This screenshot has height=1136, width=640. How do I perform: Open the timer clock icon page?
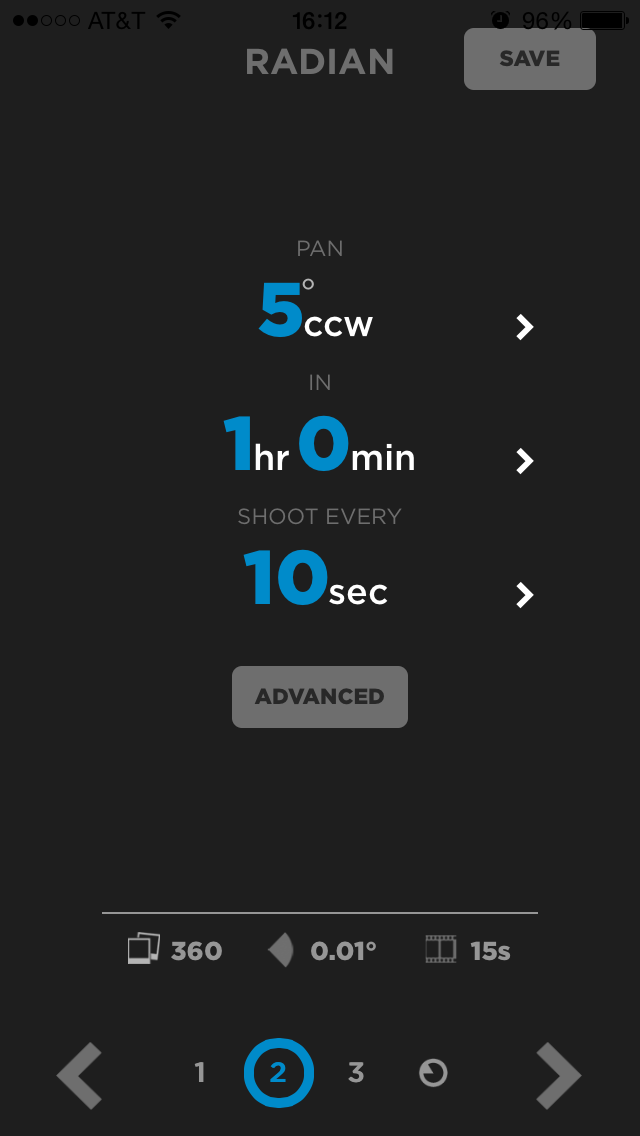[433, 1073]
